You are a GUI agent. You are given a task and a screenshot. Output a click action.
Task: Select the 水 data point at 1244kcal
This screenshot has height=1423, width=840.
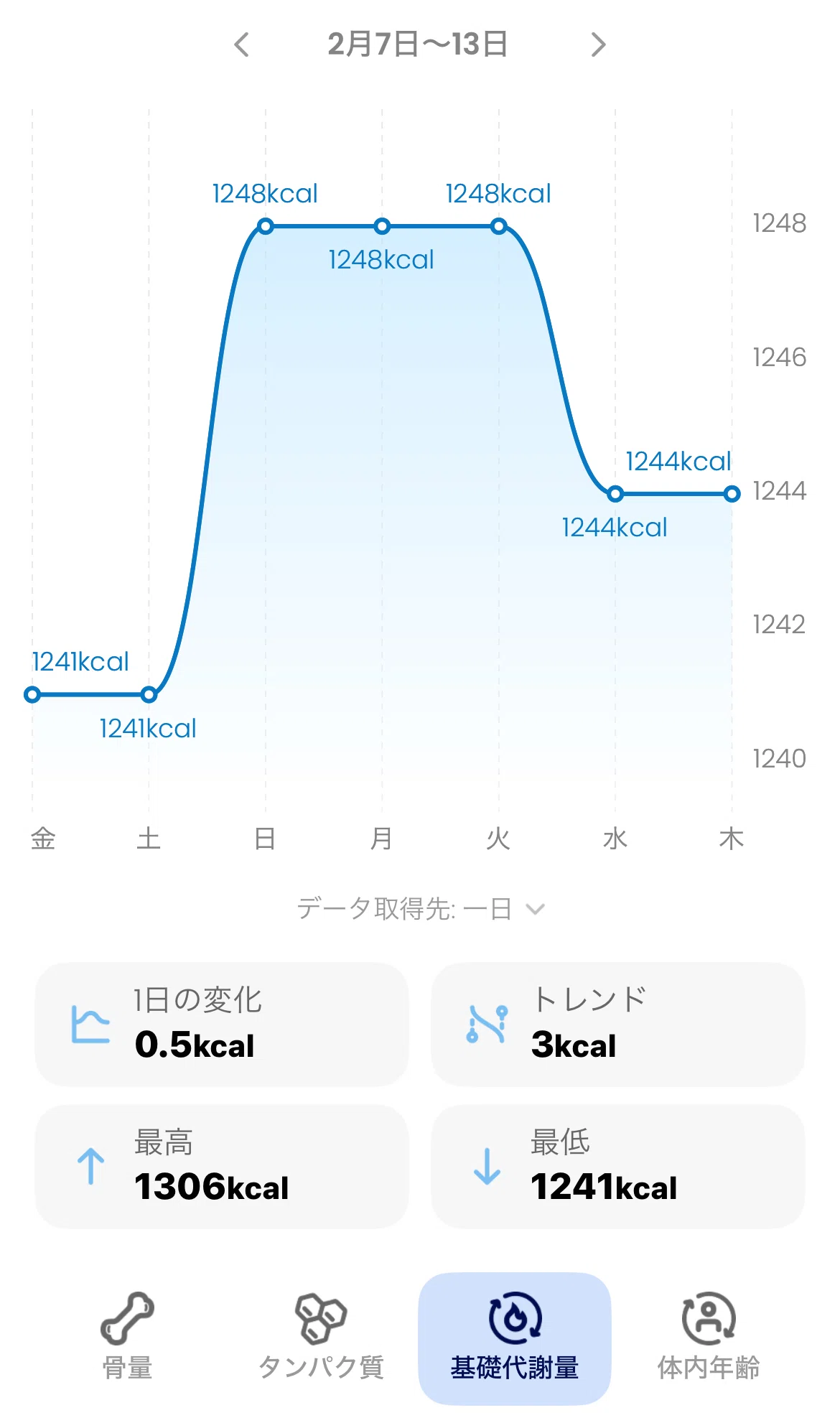point(615,494)
